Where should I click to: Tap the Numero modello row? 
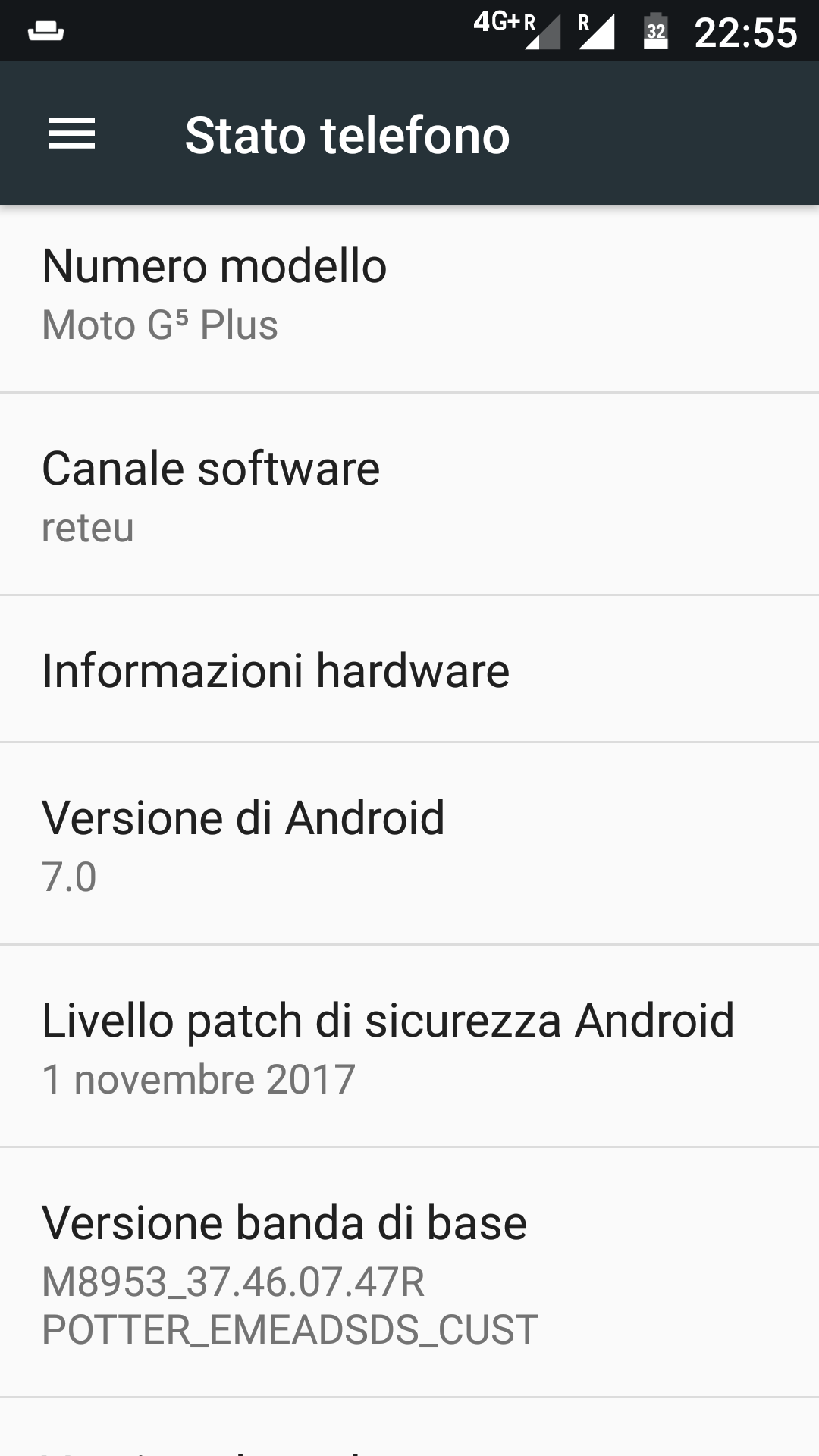[x=409, y=298]
